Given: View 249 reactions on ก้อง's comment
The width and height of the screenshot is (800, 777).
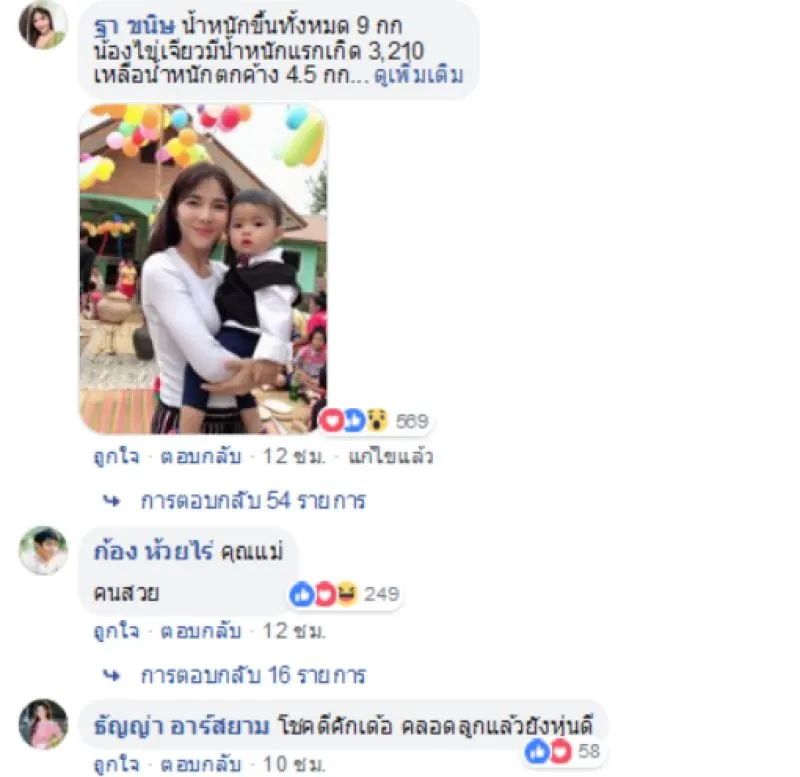Looking at the screenshot, I should coord(345,594).
